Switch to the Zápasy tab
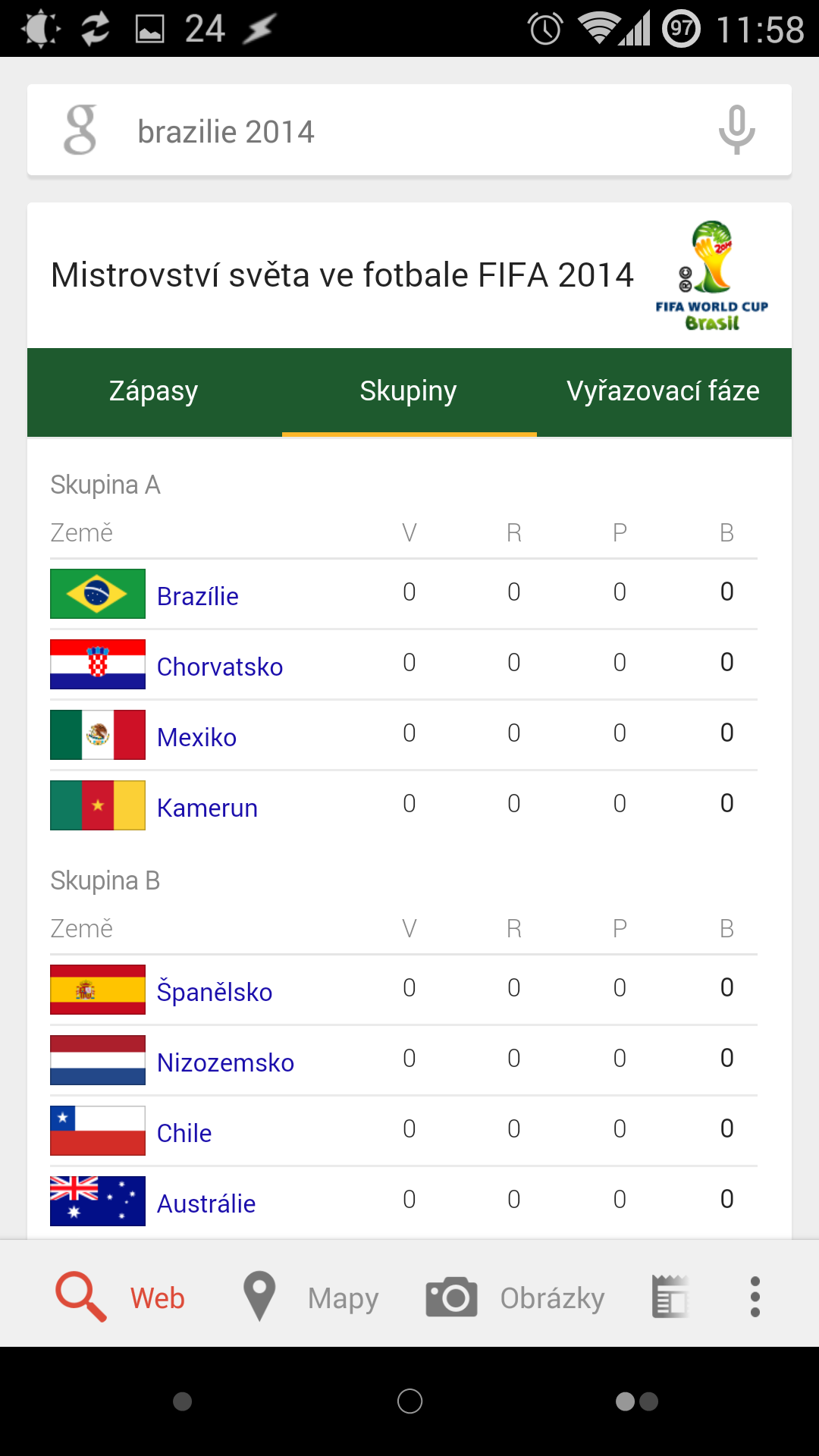 154,391
